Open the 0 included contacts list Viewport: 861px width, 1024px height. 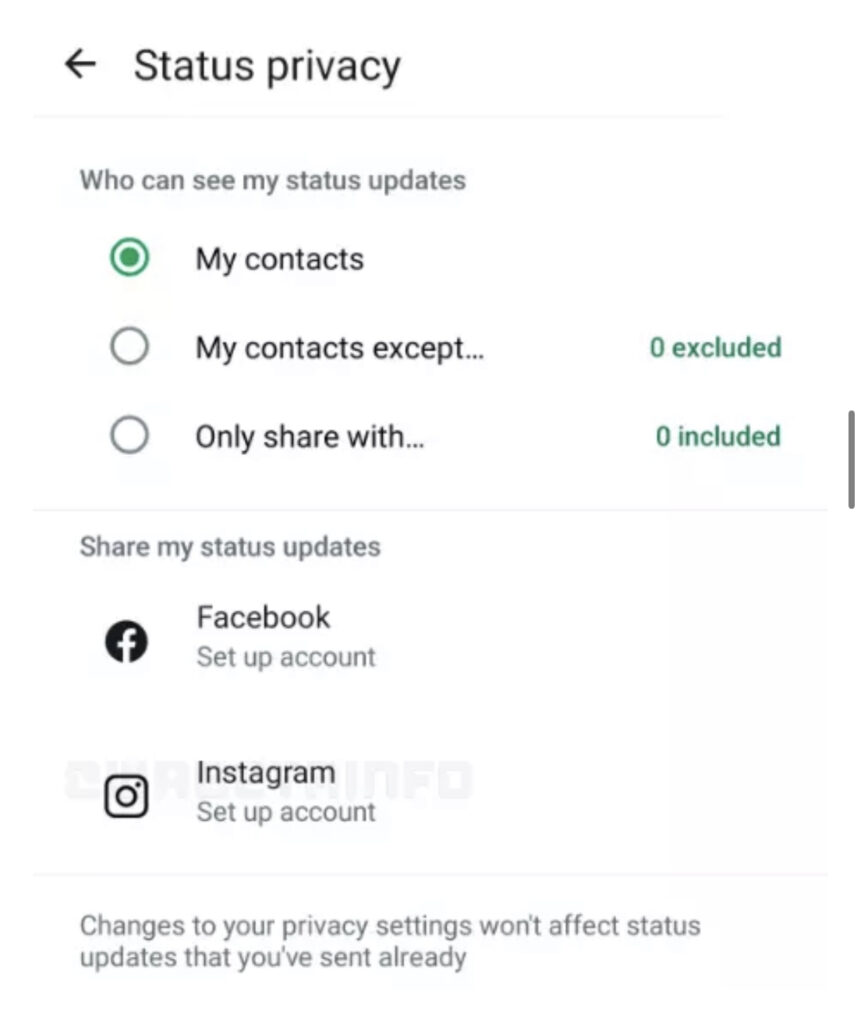tap(718, 436)
